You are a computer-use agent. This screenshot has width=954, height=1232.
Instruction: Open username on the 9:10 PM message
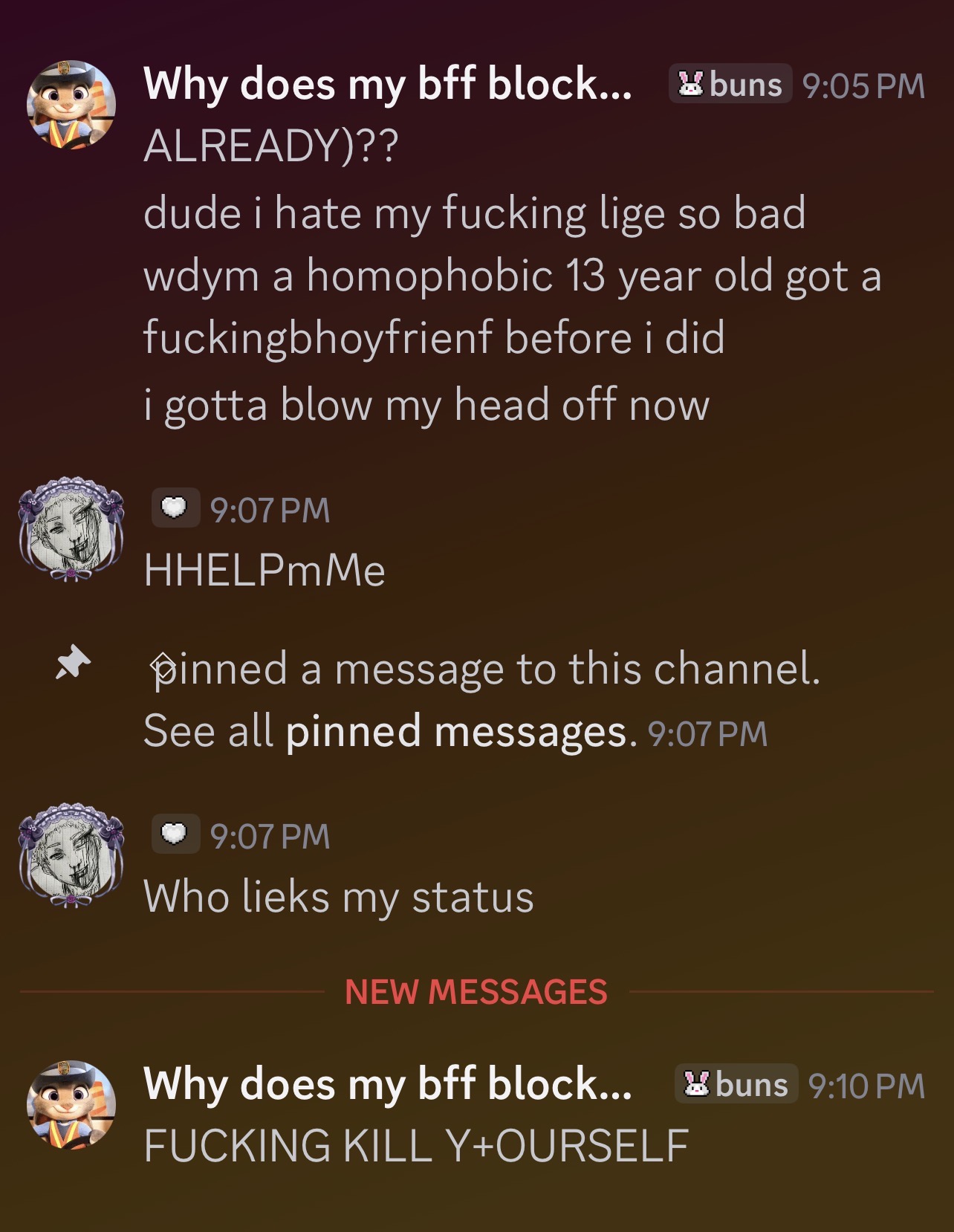[387, 1084]
